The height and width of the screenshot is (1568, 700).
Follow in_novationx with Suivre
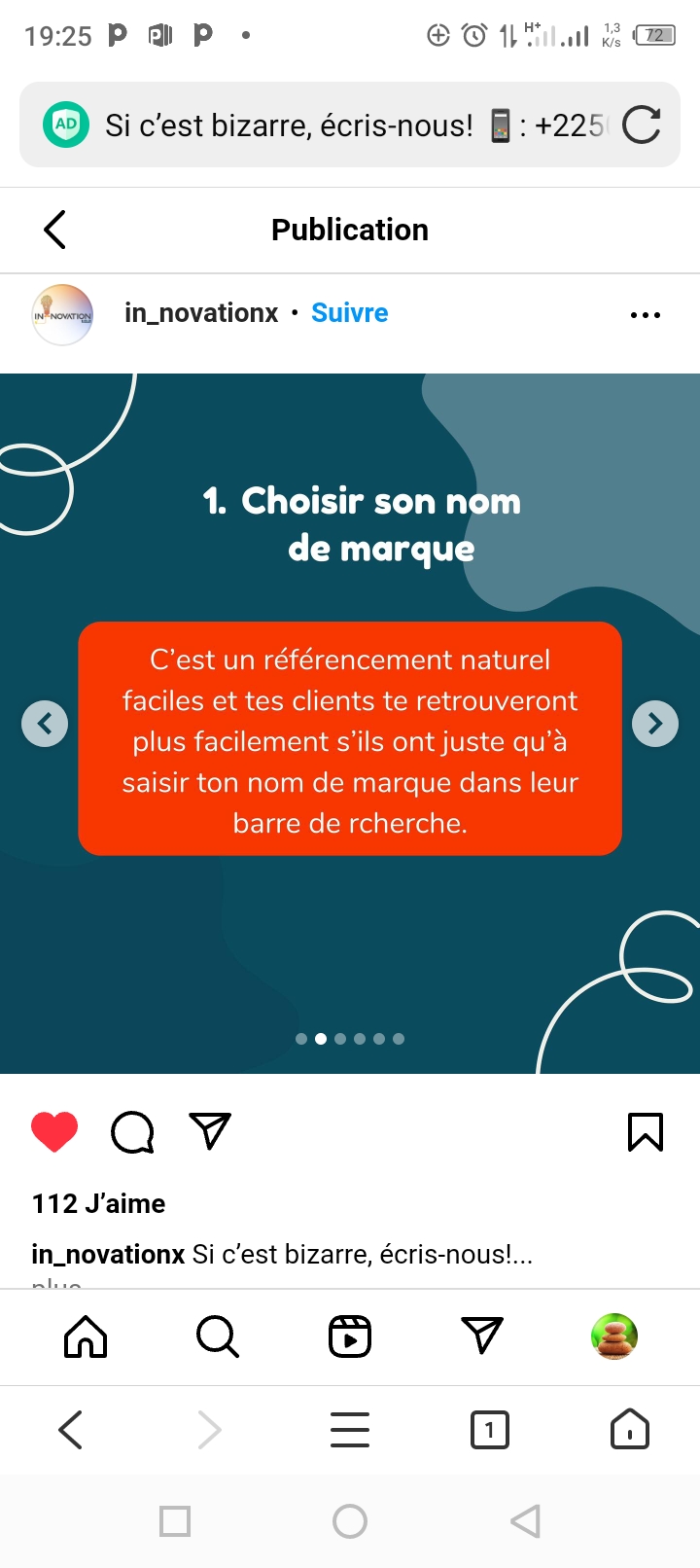click(349, 313)
